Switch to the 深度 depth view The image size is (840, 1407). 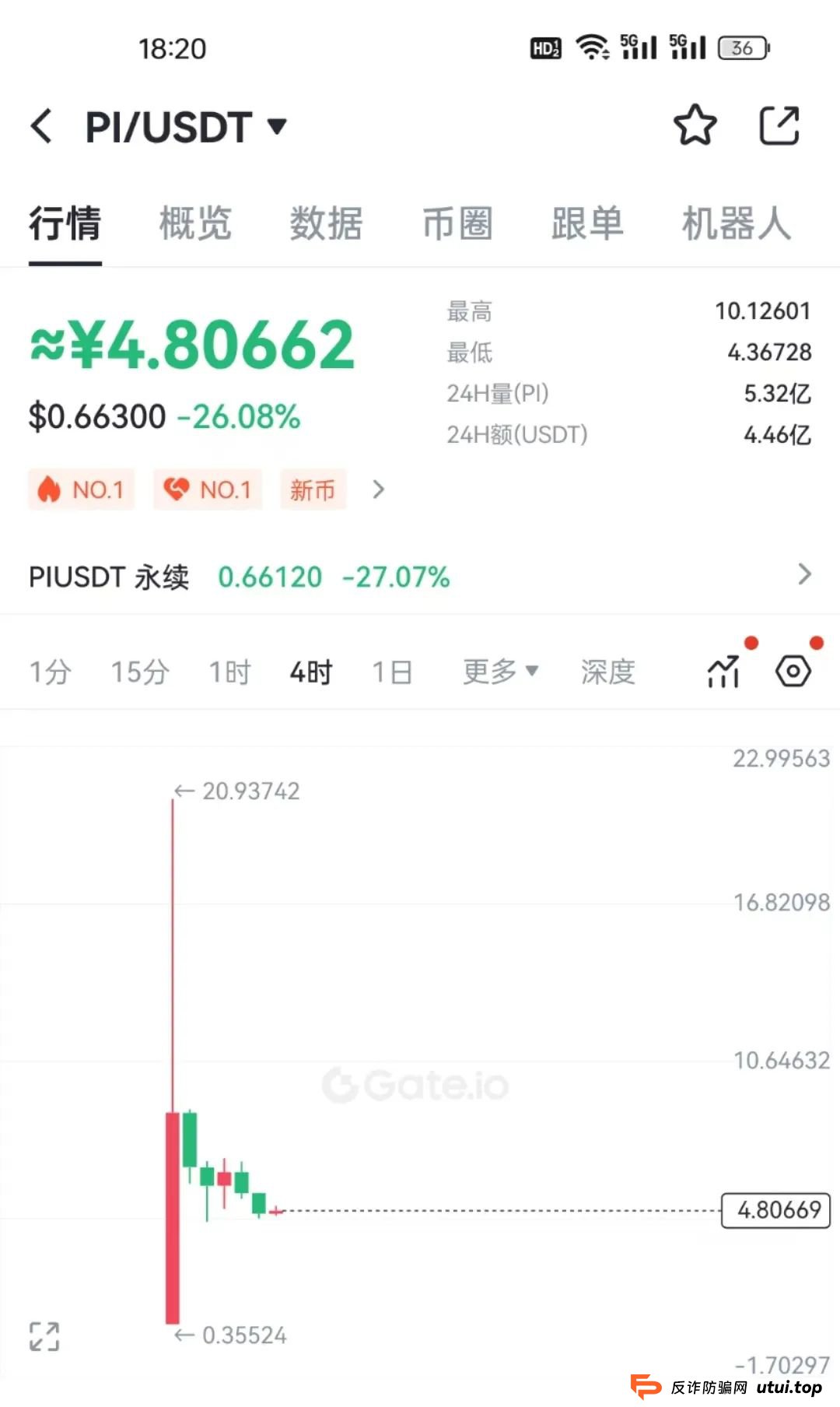(x=608, y=672)
